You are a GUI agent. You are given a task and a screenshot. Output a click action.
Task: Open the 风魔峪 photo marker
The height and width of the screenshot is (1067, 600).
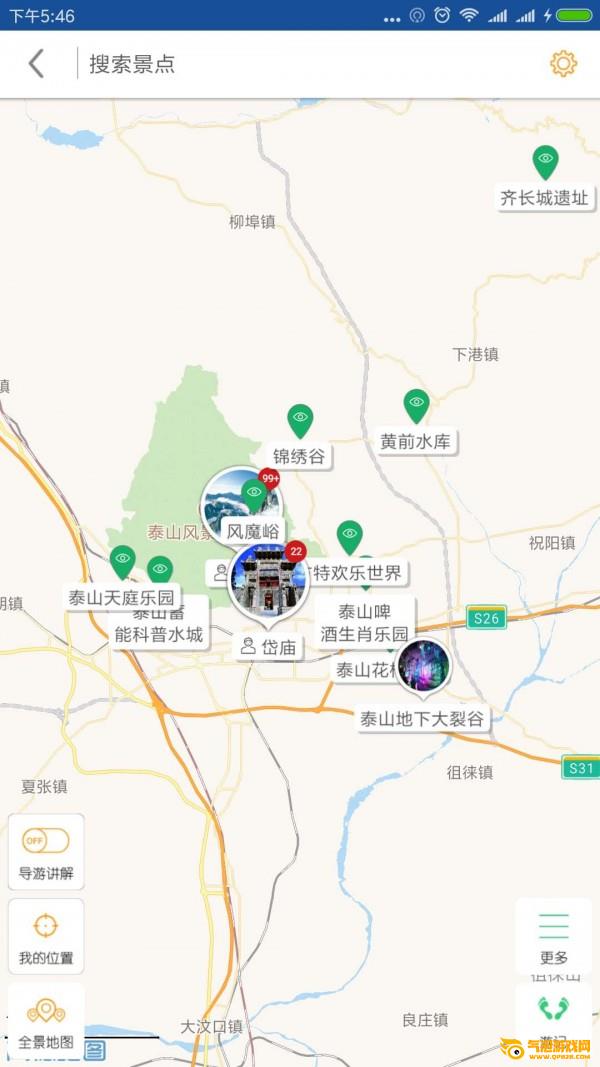click(x=239, y=505)
